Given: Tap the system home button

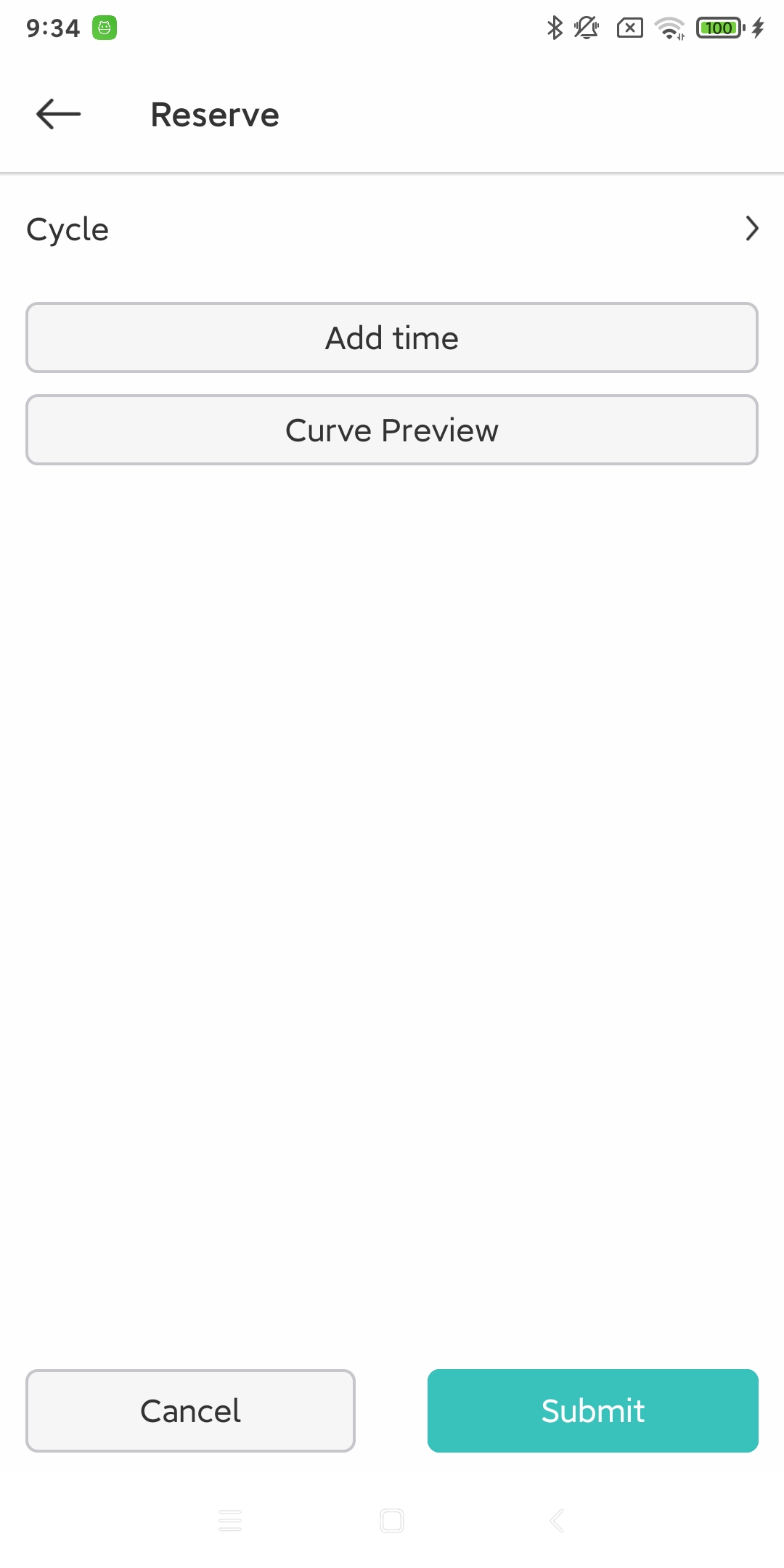Looking at the screenshot, I should 392,1521.
